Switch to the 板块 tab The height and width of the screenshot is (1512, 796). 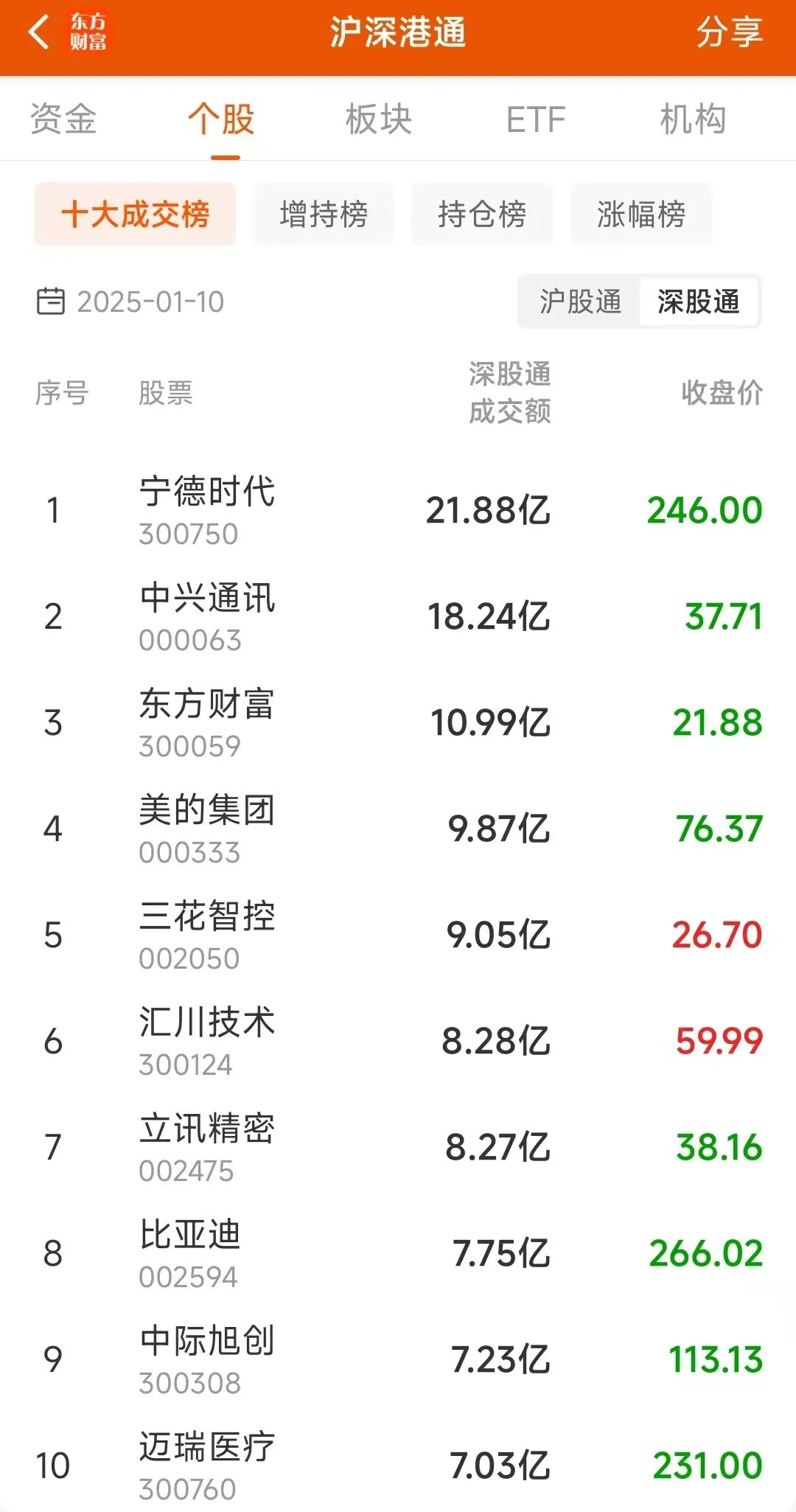(x=377, y=120)
